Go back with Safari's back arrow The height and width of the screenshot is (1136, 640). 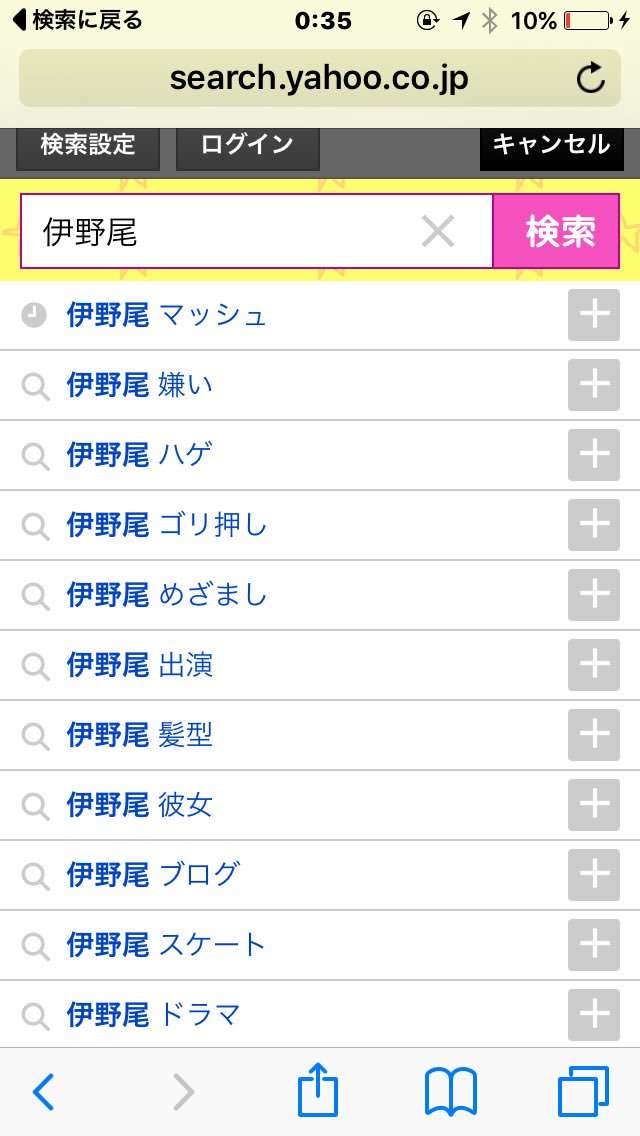point(43,1092)
